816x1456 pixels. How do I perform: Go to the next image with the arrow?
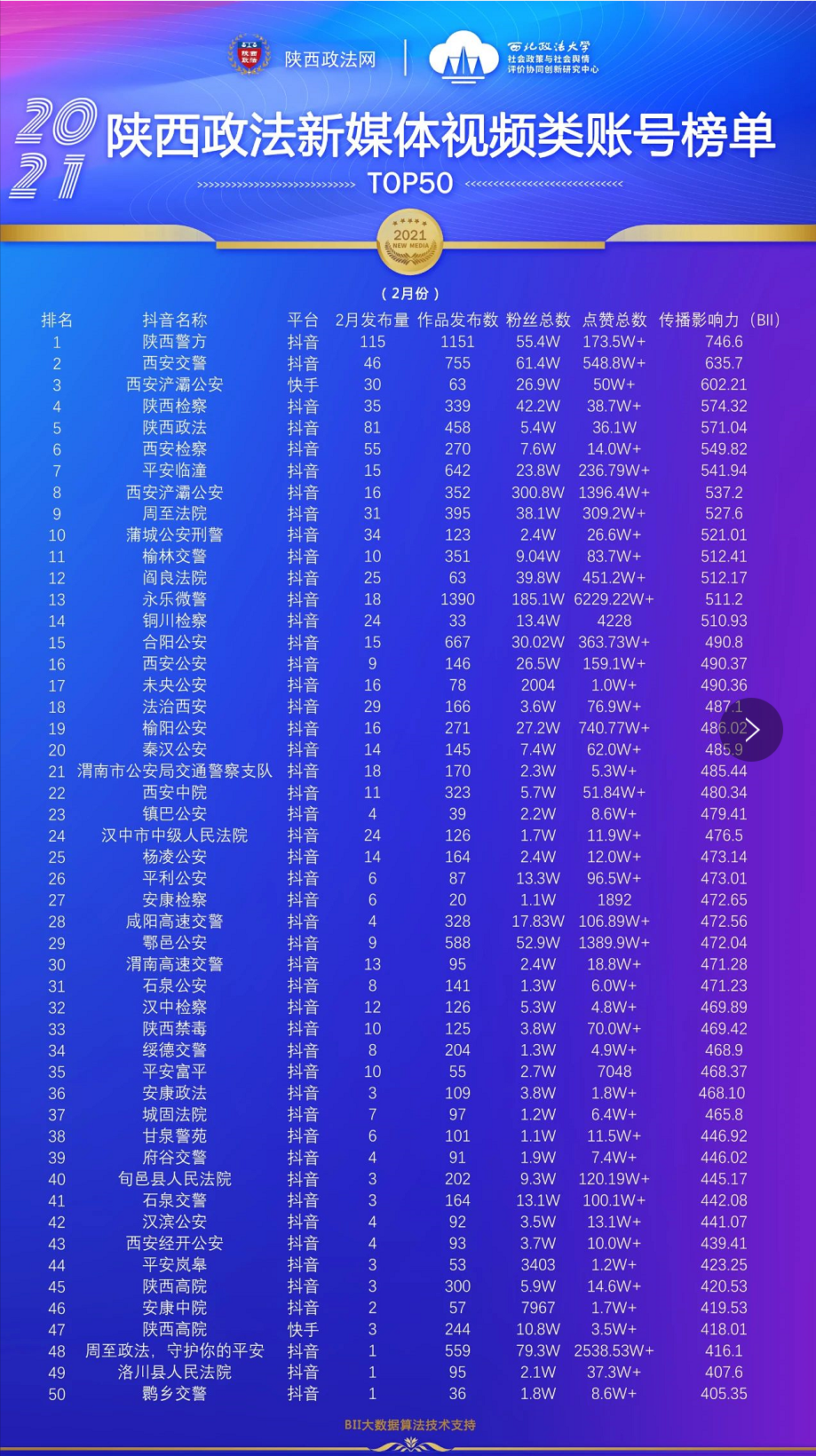point(751,730)
